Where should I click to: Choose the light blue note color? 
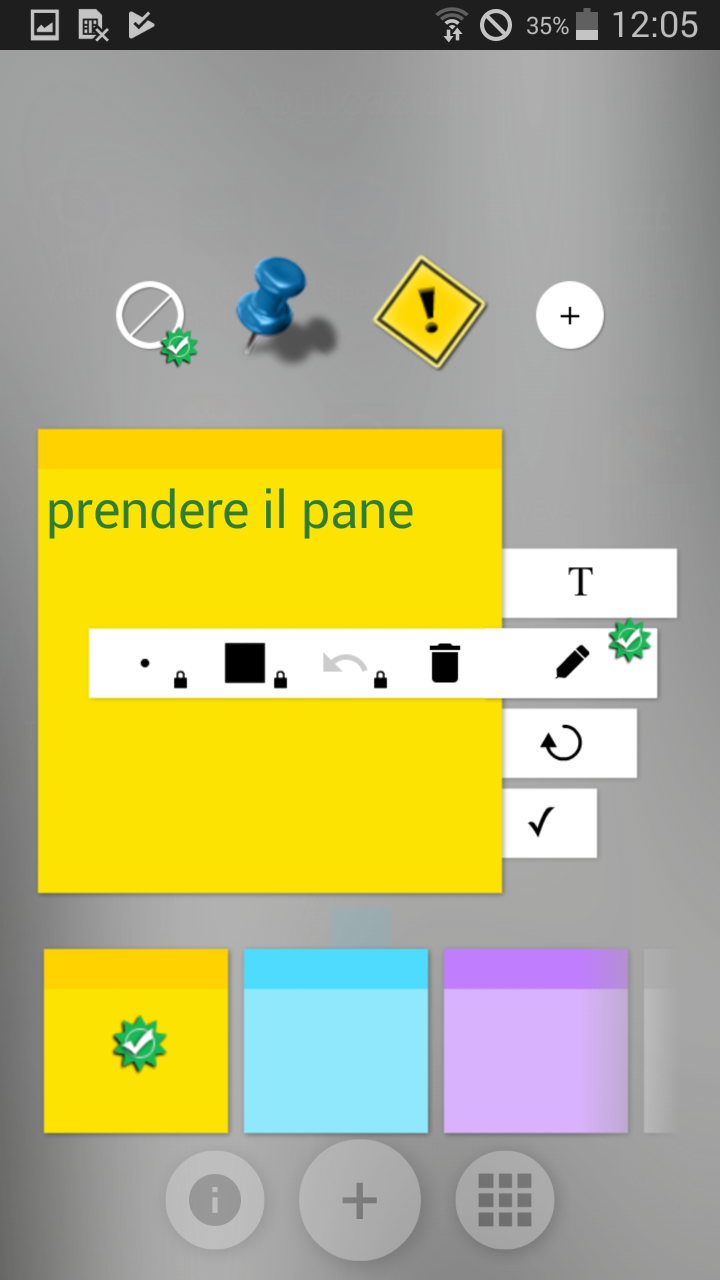click(x=336, y=1041)
